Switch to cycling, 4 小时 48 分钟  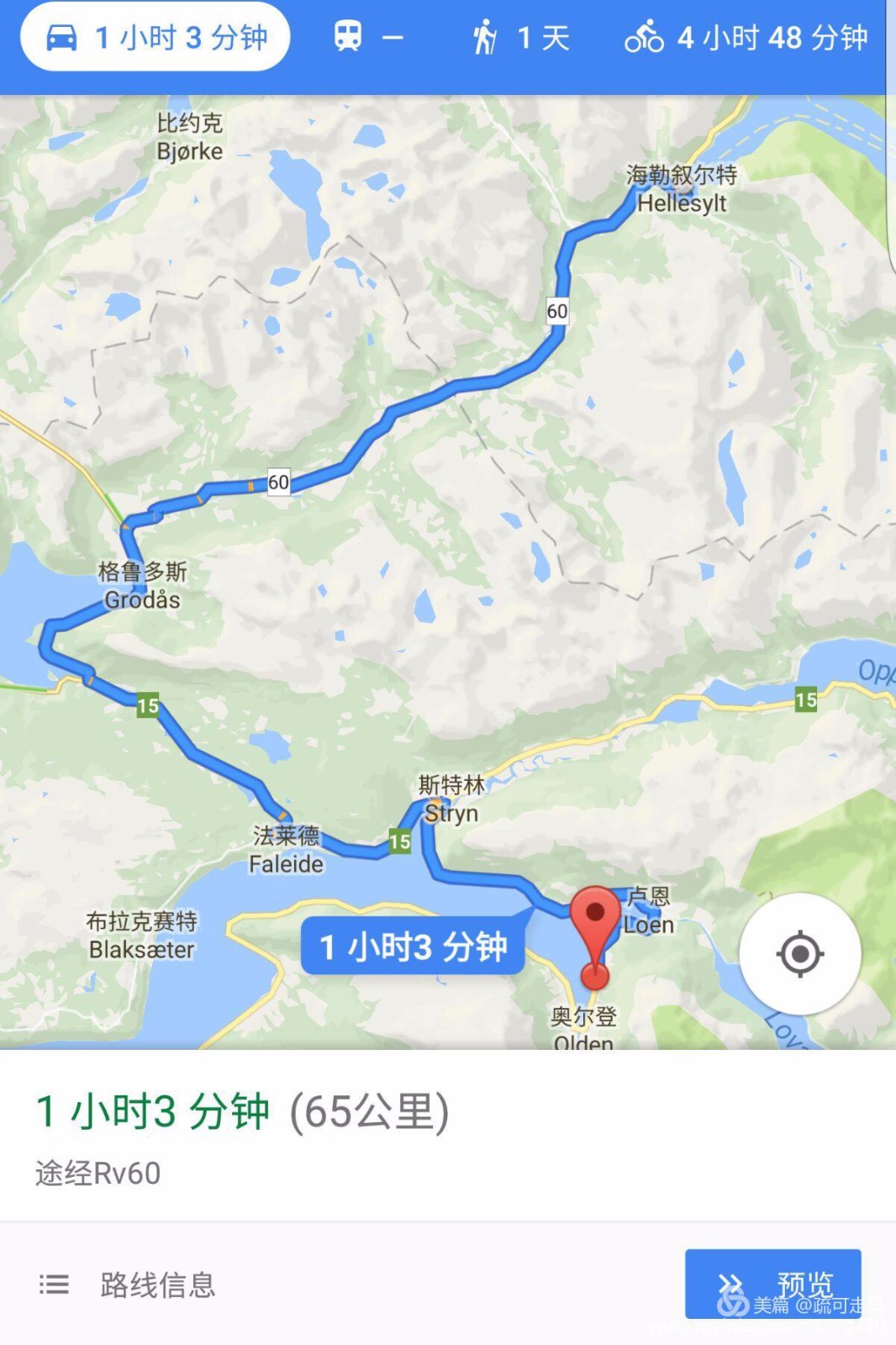tap(746, 38)
